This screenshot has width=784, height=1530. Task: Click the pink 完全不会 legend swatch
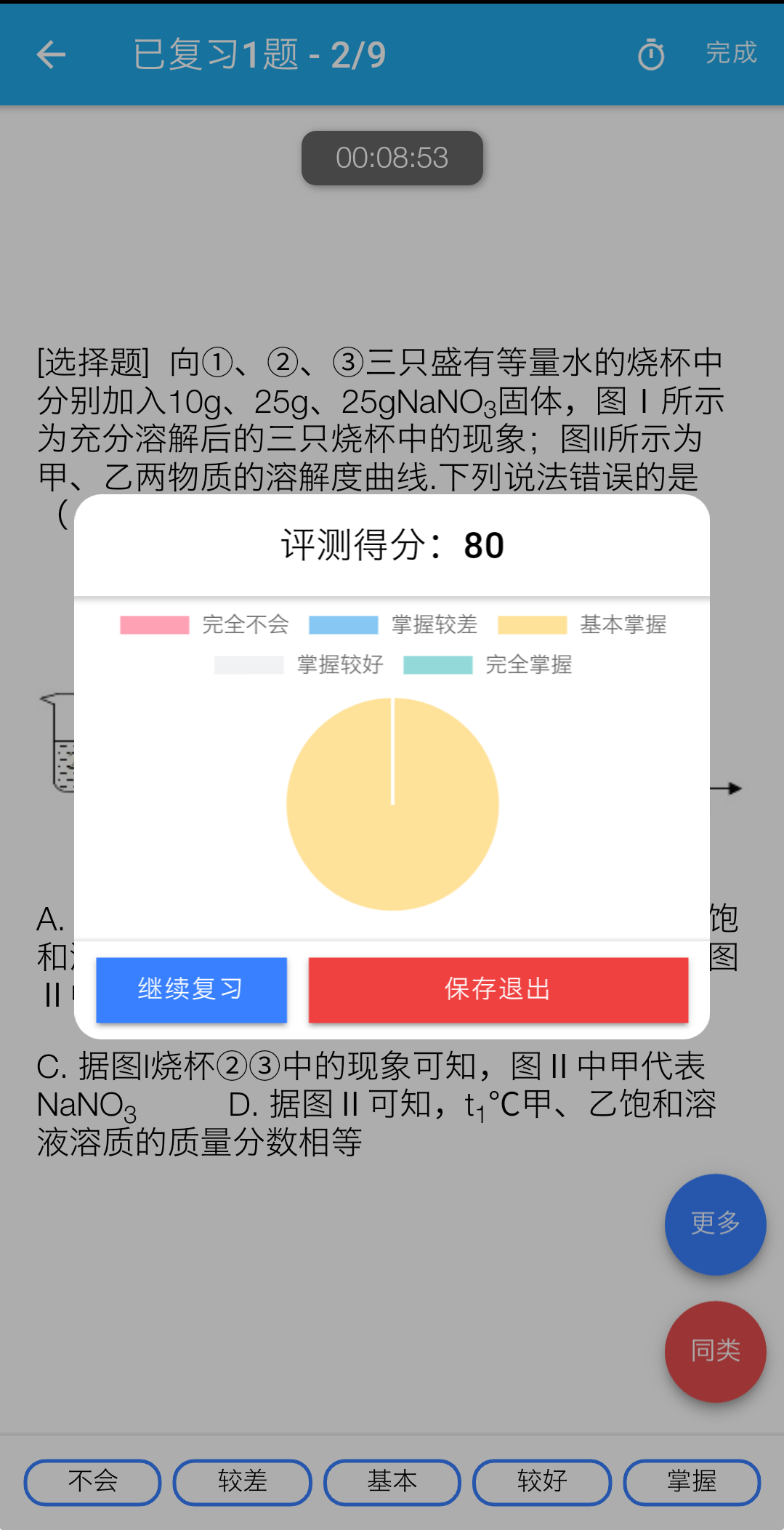click(x=153, y=624)
